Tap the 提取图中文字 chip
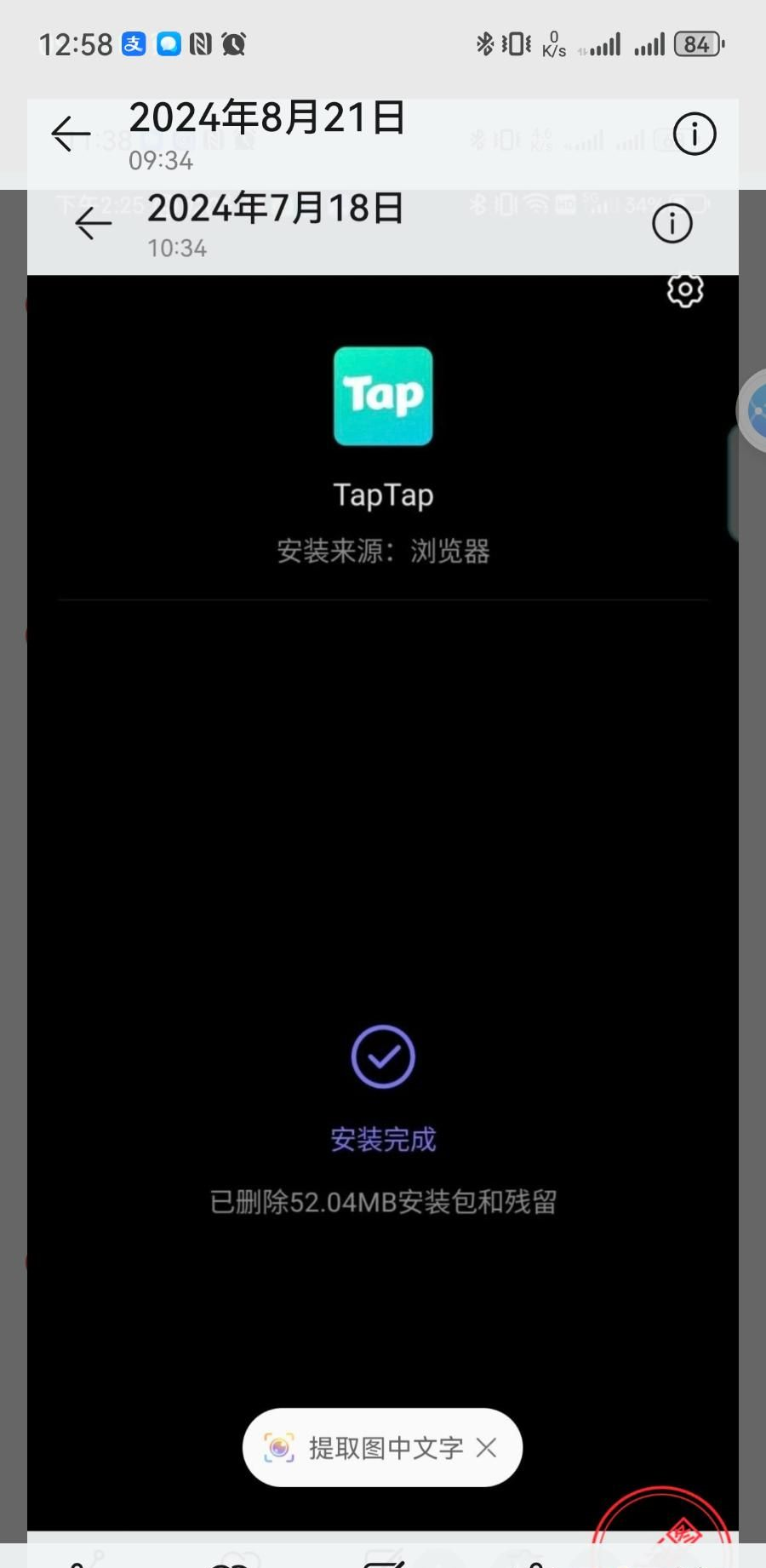This screenshot has width=766, height=1568. [366, 1447]
